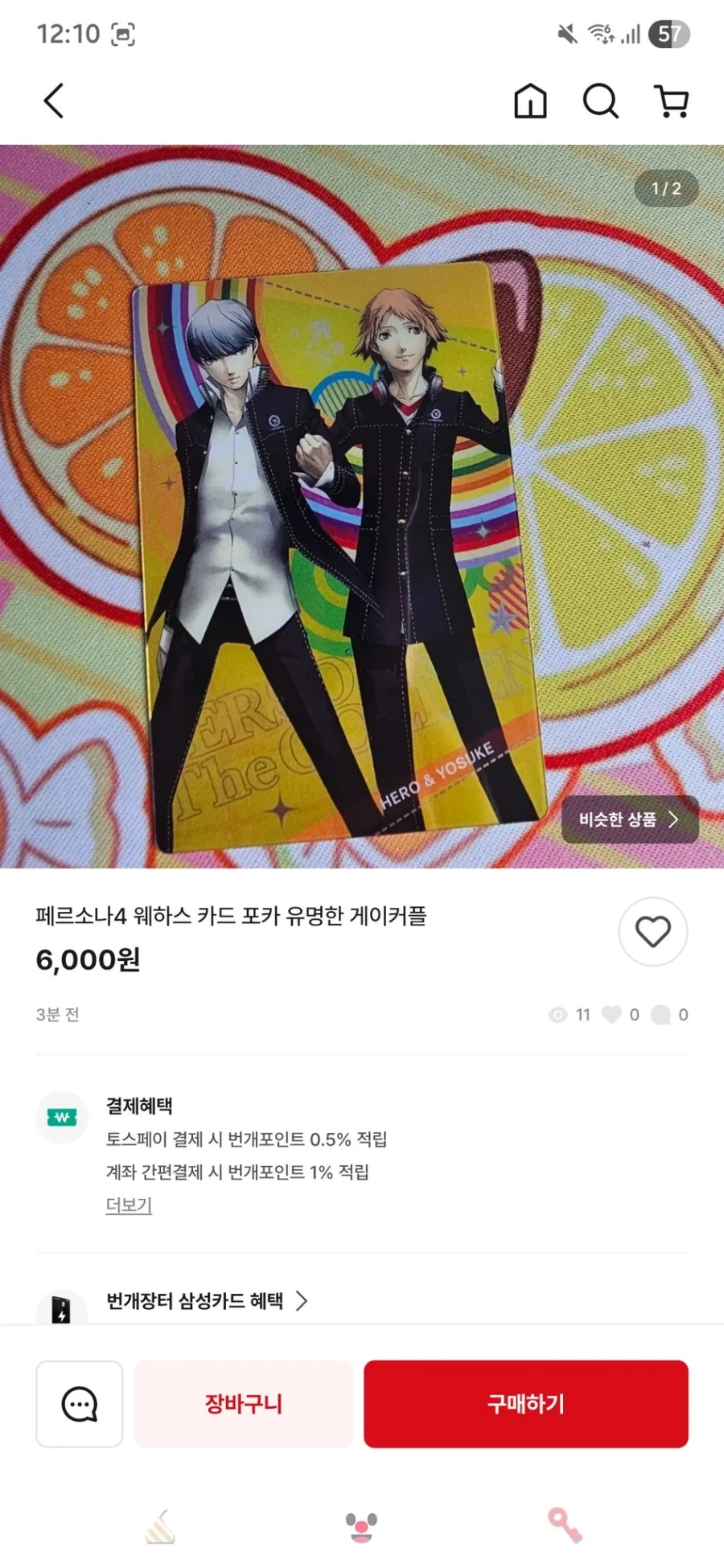Tap 더보기 to see more payment benefits
The width and height of the screenshot is (724, 1568).
tap(128, 1205)
